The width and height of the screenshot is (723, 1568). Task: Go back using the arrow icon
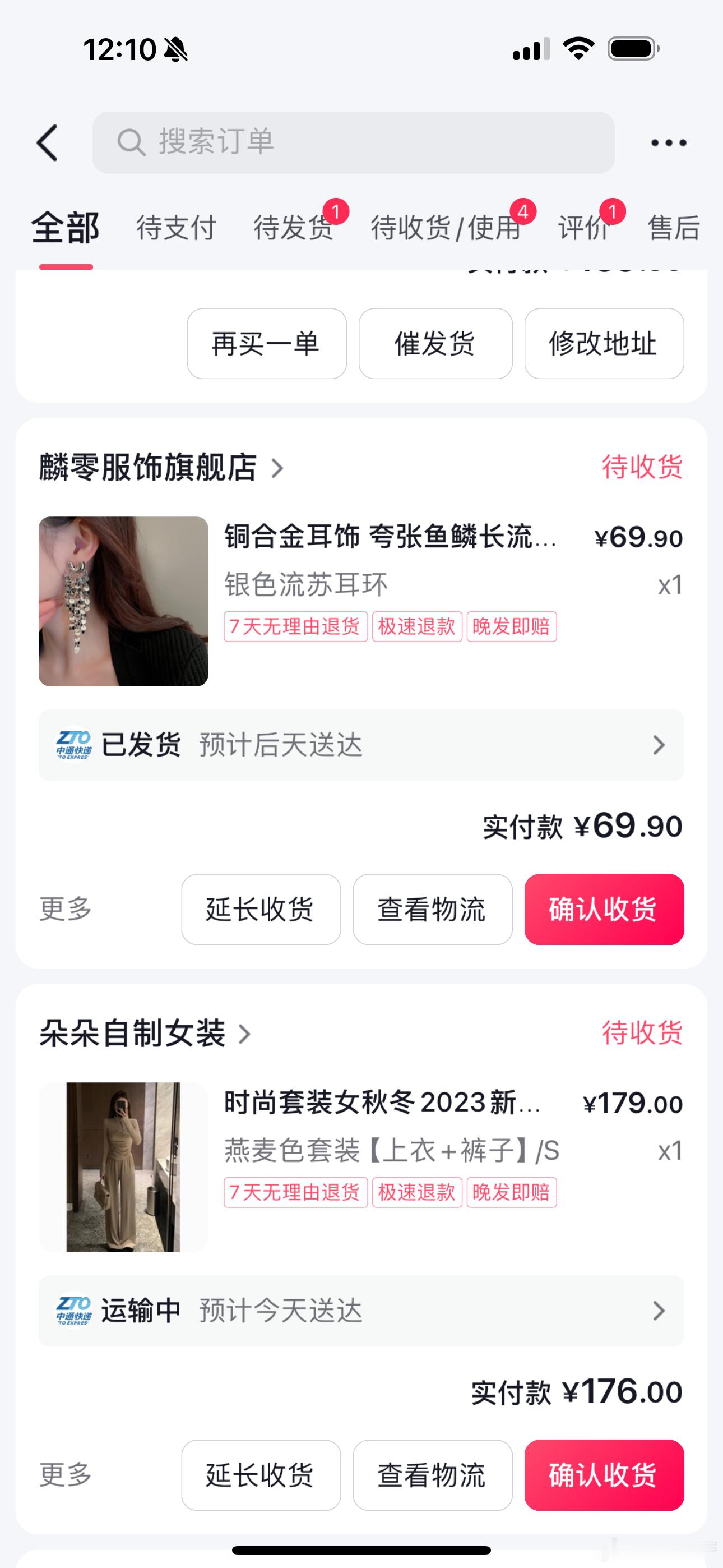(48, 143)
